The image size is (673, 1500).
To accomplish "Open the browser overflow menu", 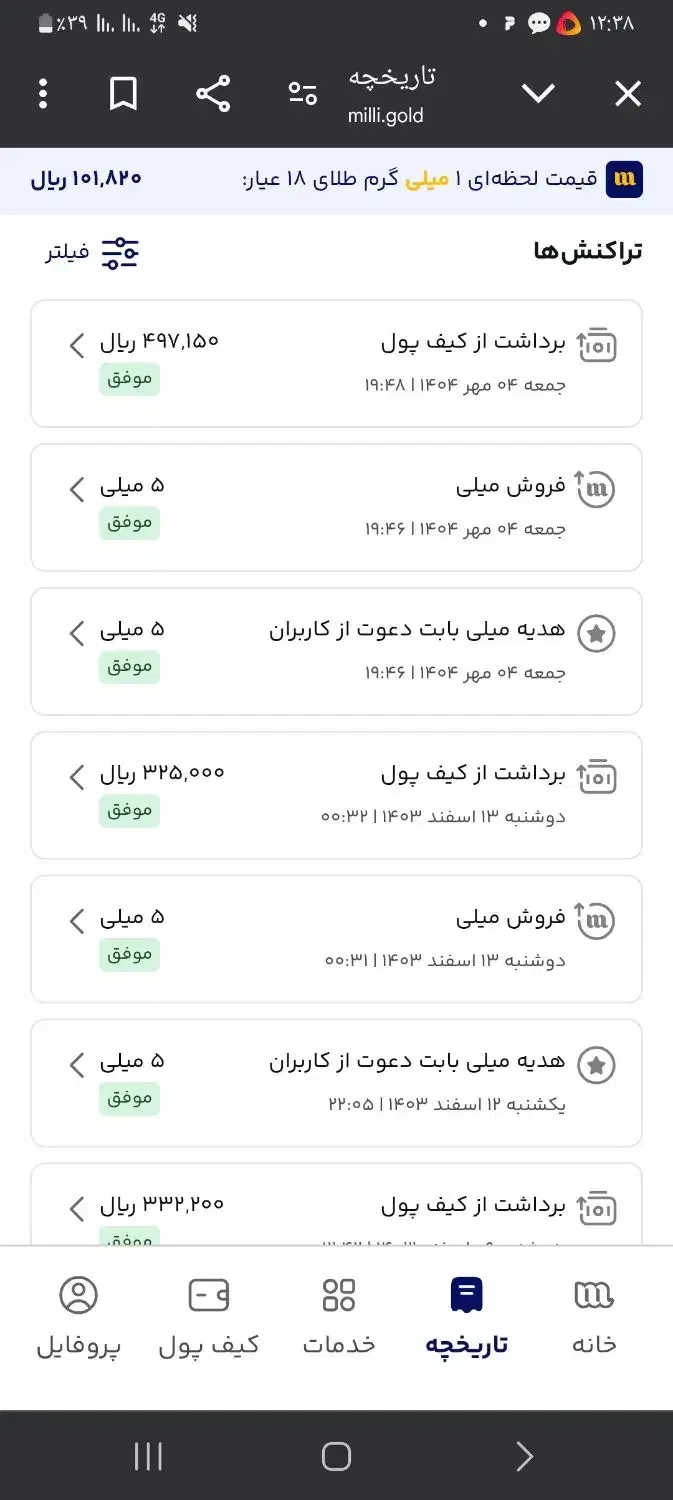I will (42, 94).
